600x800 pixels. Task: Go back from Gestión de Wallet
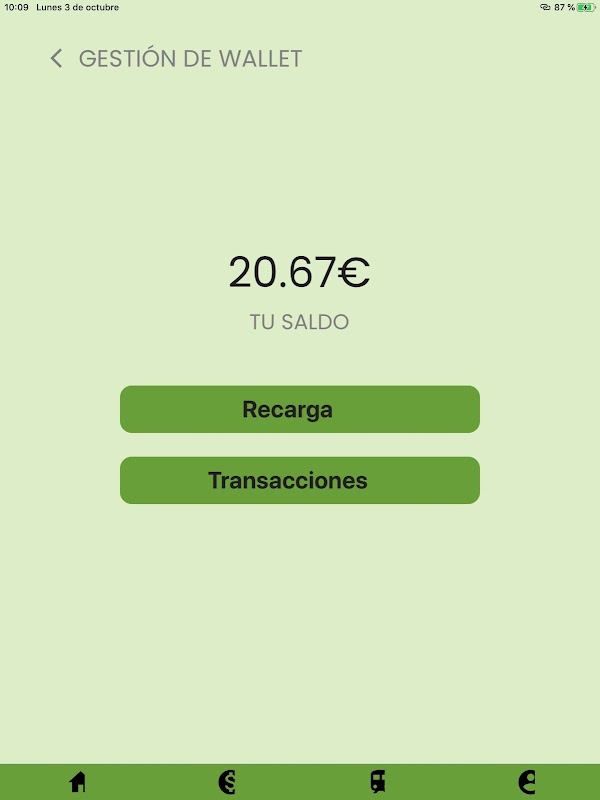(x=56, y=59)
